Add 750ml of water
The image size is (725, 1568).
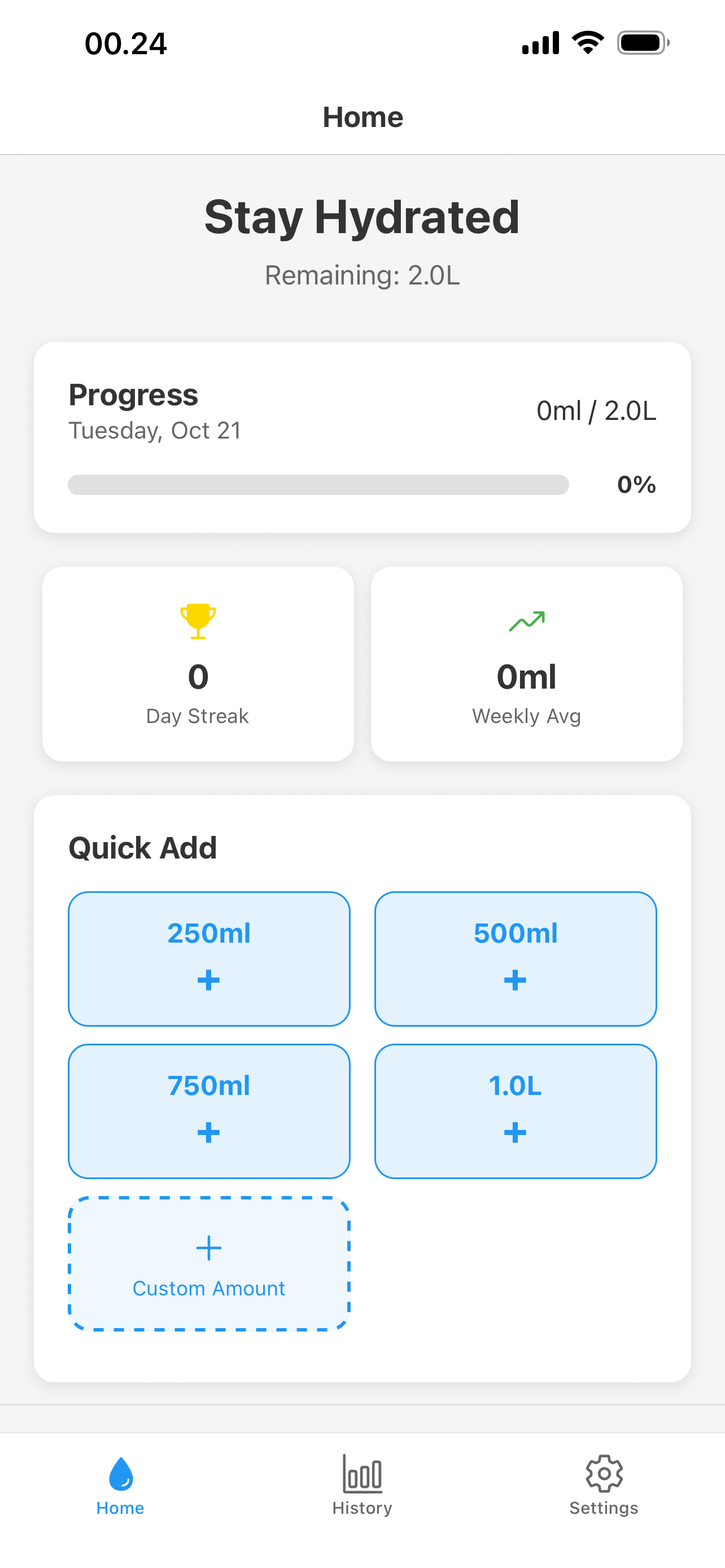(x=209, y=1110)
